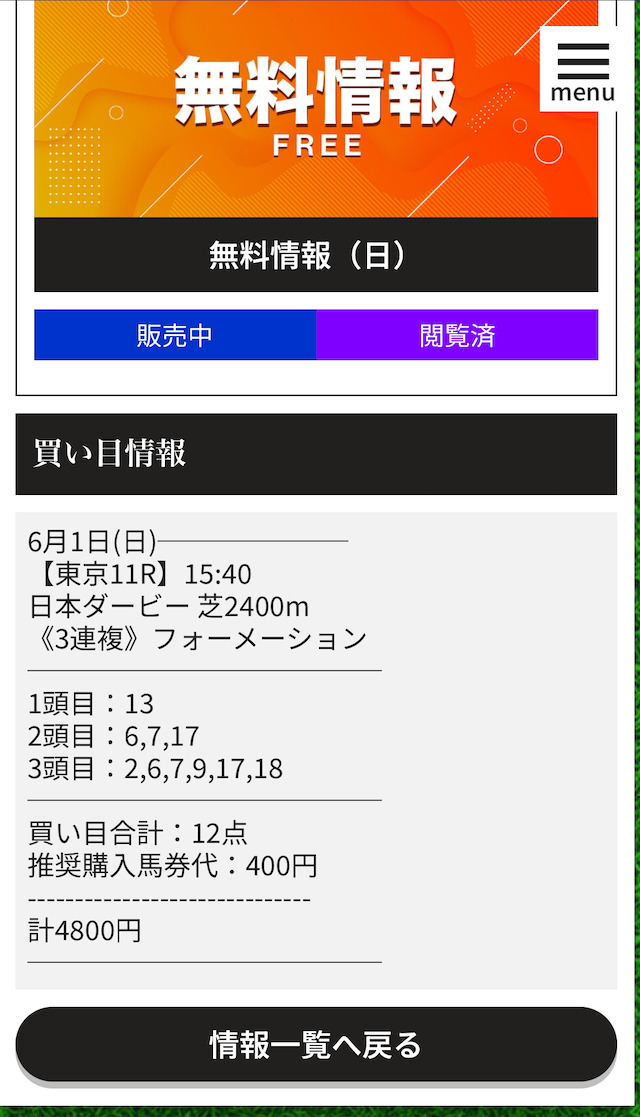Tap the 閲覧済 button
Image resolution: width=640 pixels, height=1117 pixels.
point(457,335)
